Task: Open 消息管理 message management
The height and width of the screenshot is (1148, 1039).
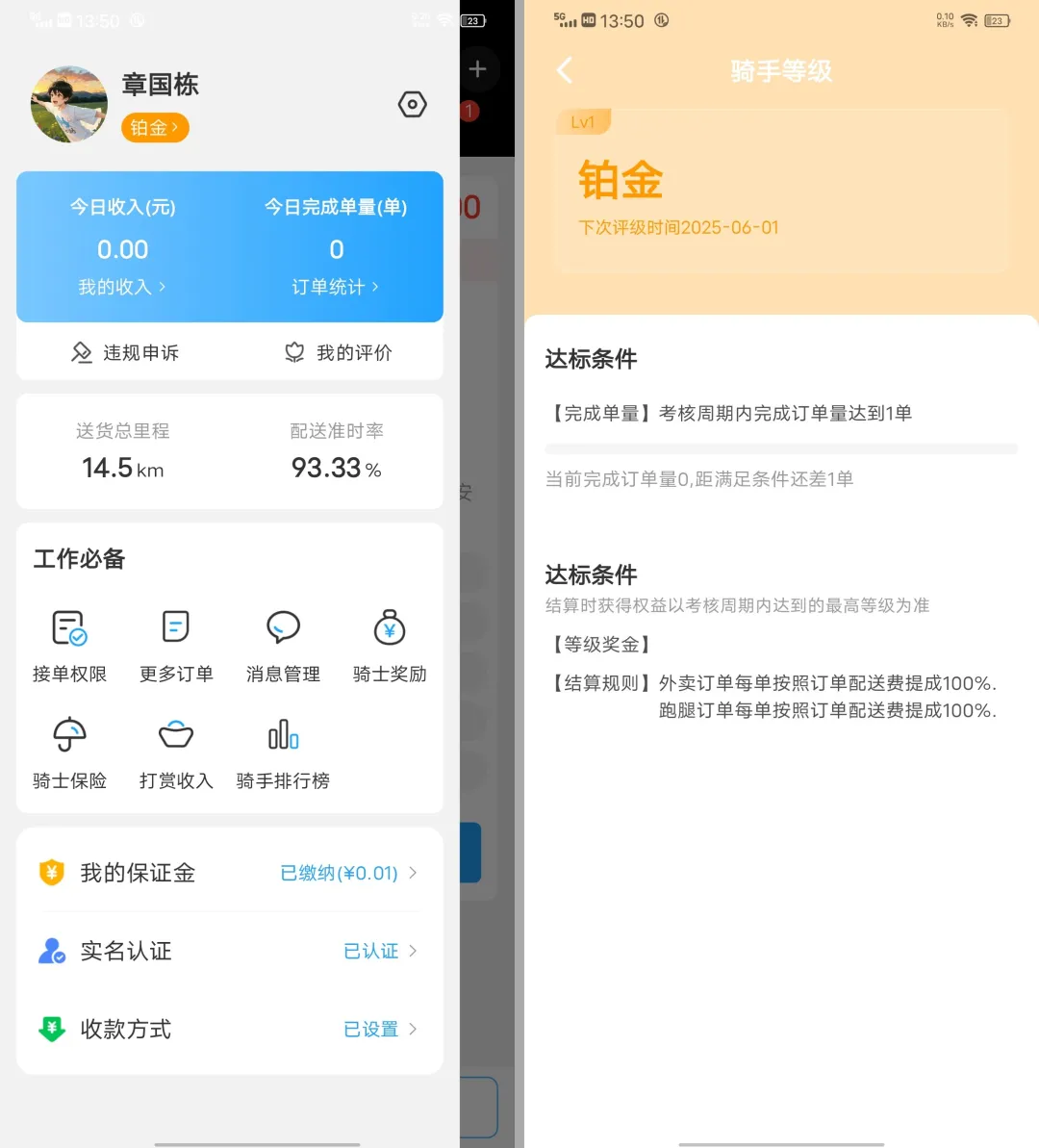Action: [x=283, y=645]
